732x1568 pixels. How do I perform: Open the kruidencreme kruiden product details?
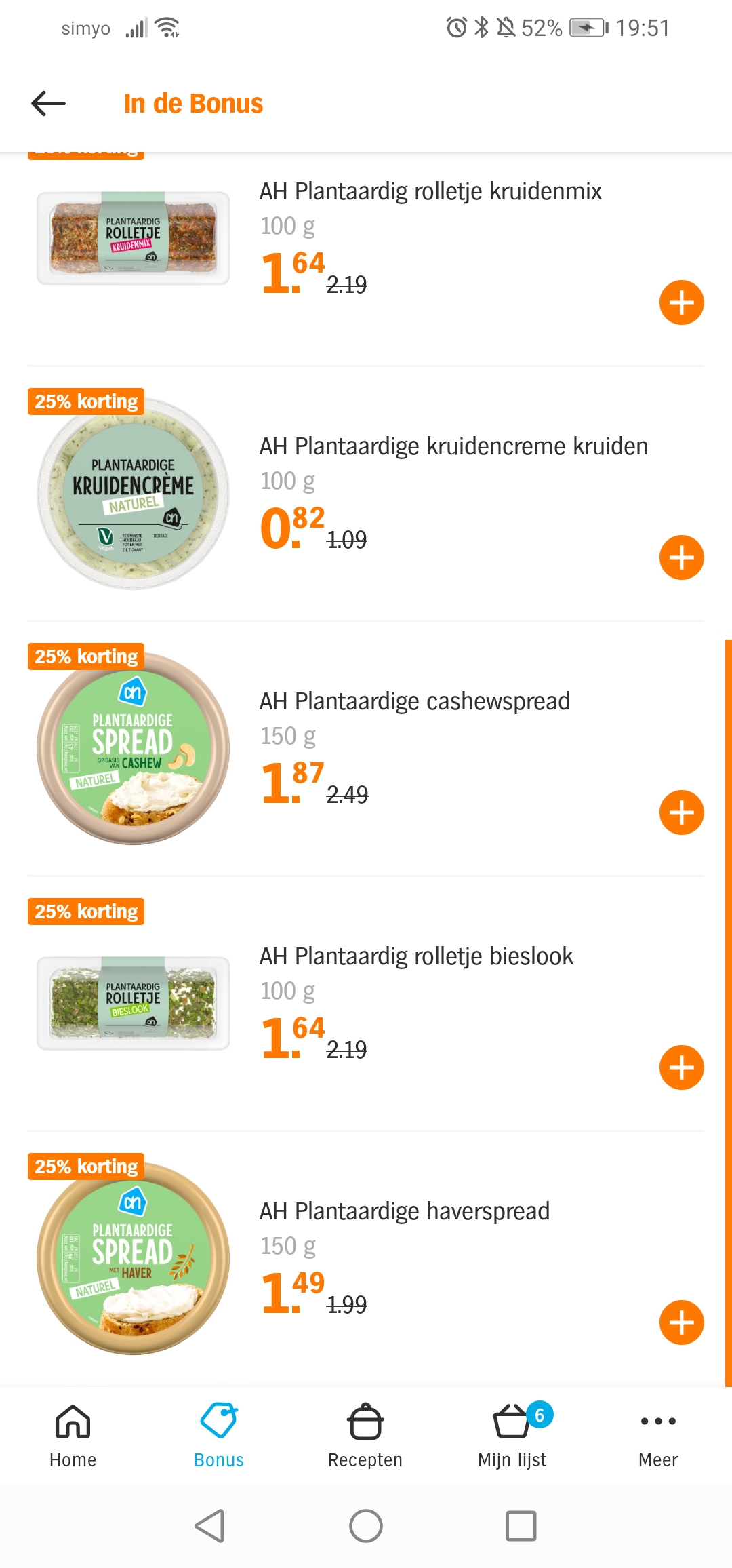click(453, 446)
